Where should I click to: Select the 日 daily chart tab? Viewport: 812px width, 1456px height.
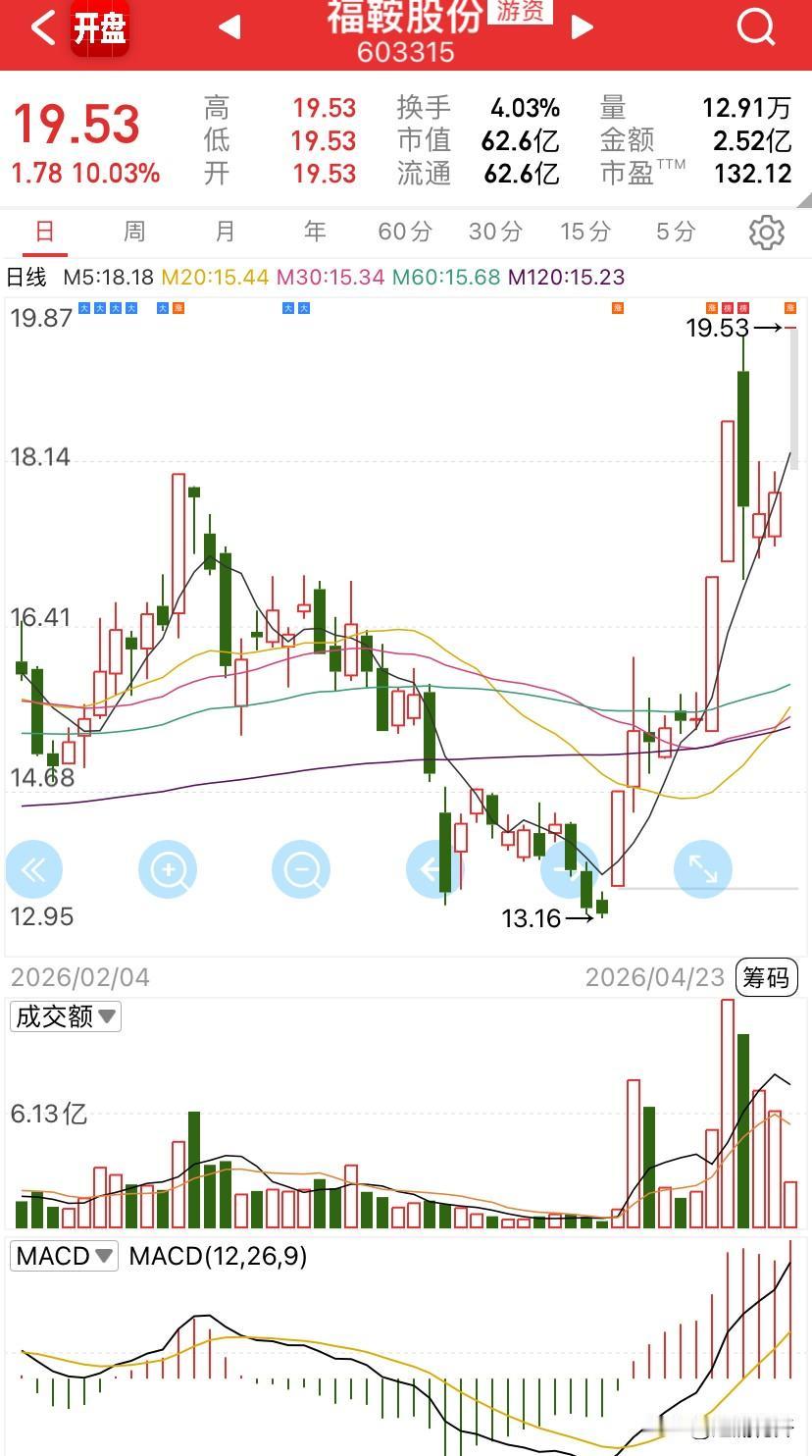(45, 232)
